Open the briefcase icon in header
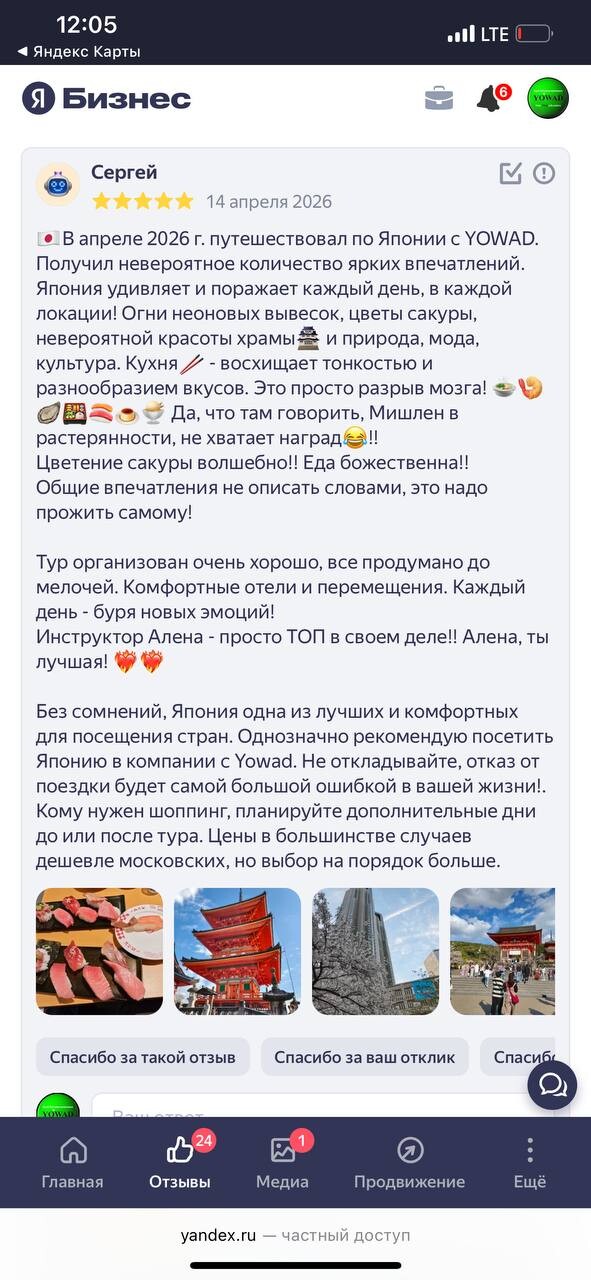The image size is (591, 1280). [x=439, y=98]
